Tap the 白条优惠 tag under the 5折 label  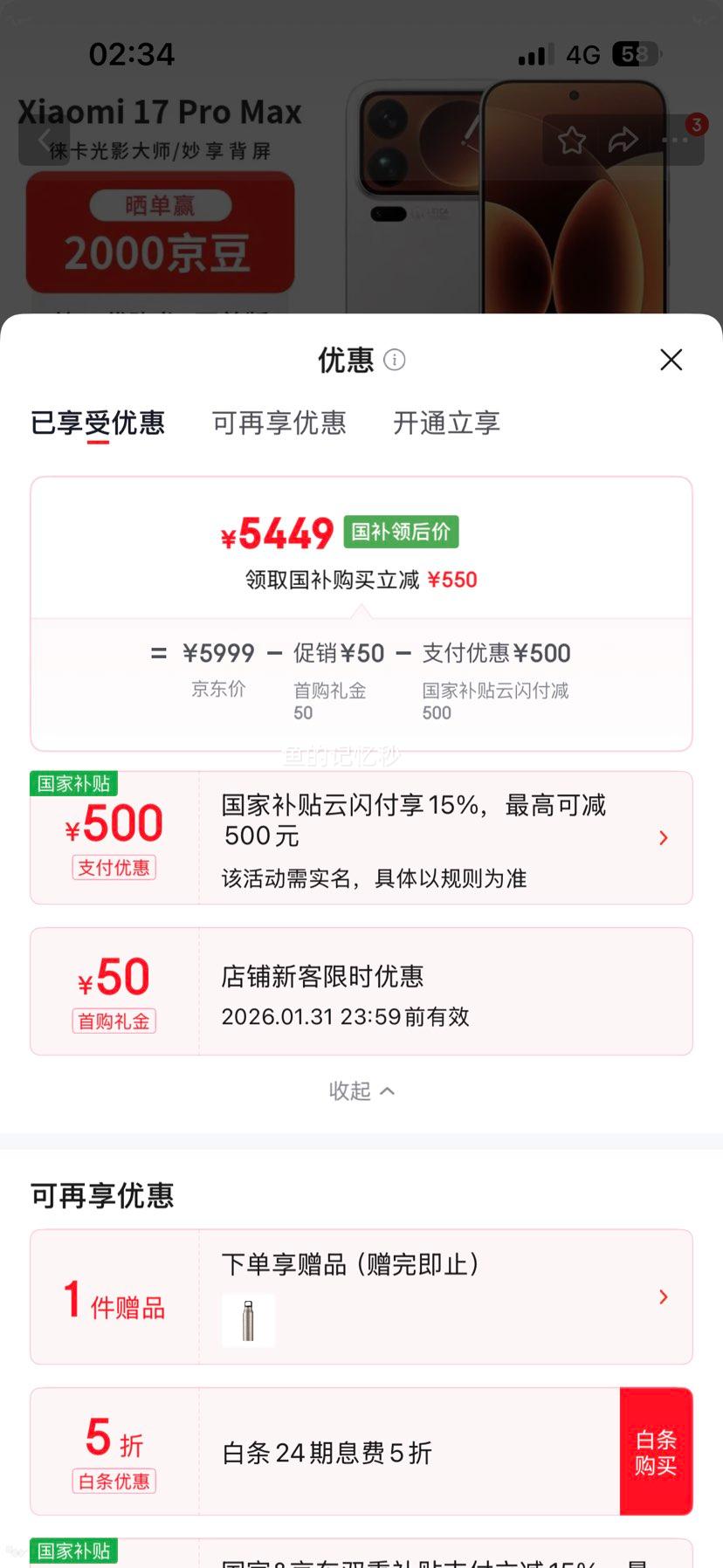113,1481
